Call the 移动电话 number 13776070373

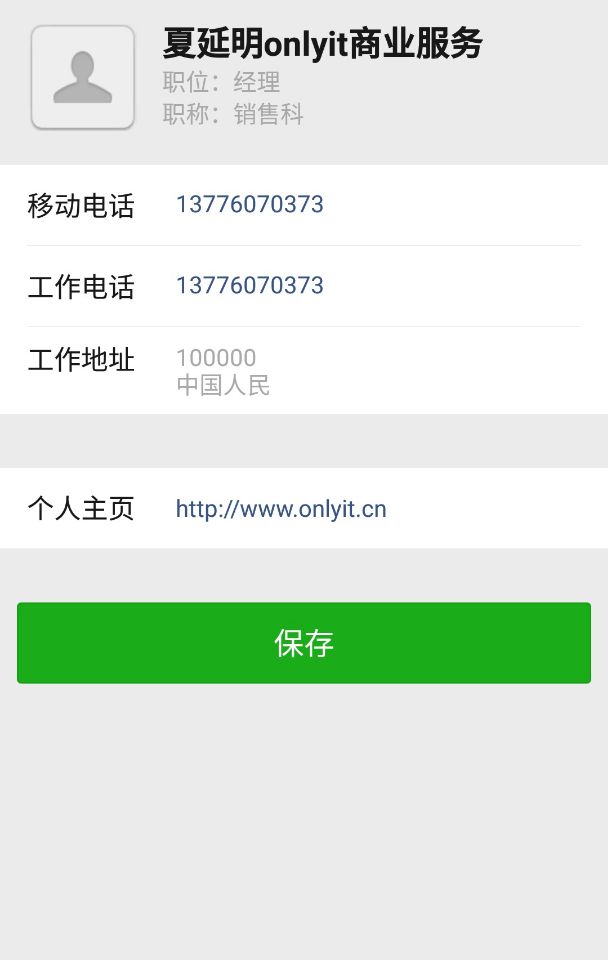coord(250,205)
